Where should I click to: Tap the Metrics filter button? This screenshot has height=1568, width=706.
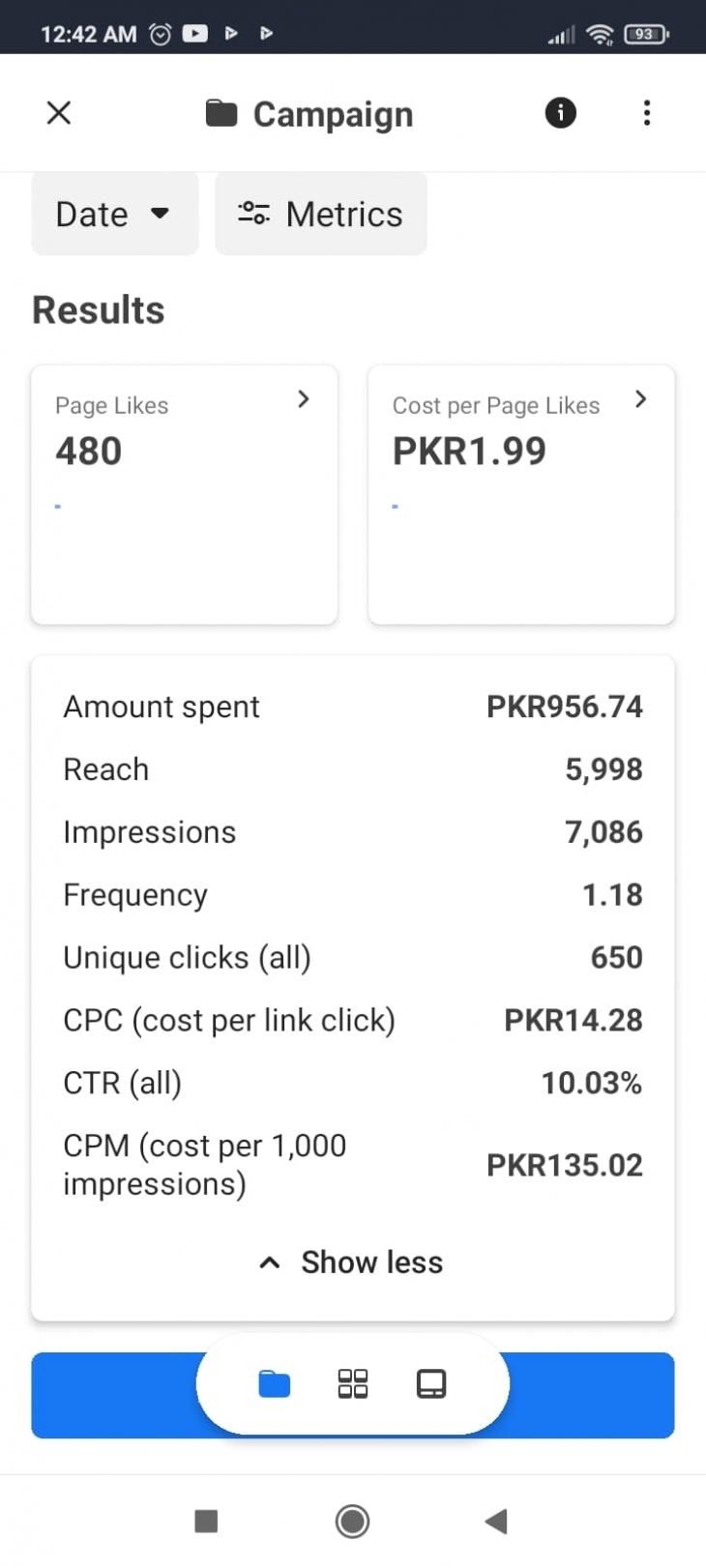[x=321, y=214]
